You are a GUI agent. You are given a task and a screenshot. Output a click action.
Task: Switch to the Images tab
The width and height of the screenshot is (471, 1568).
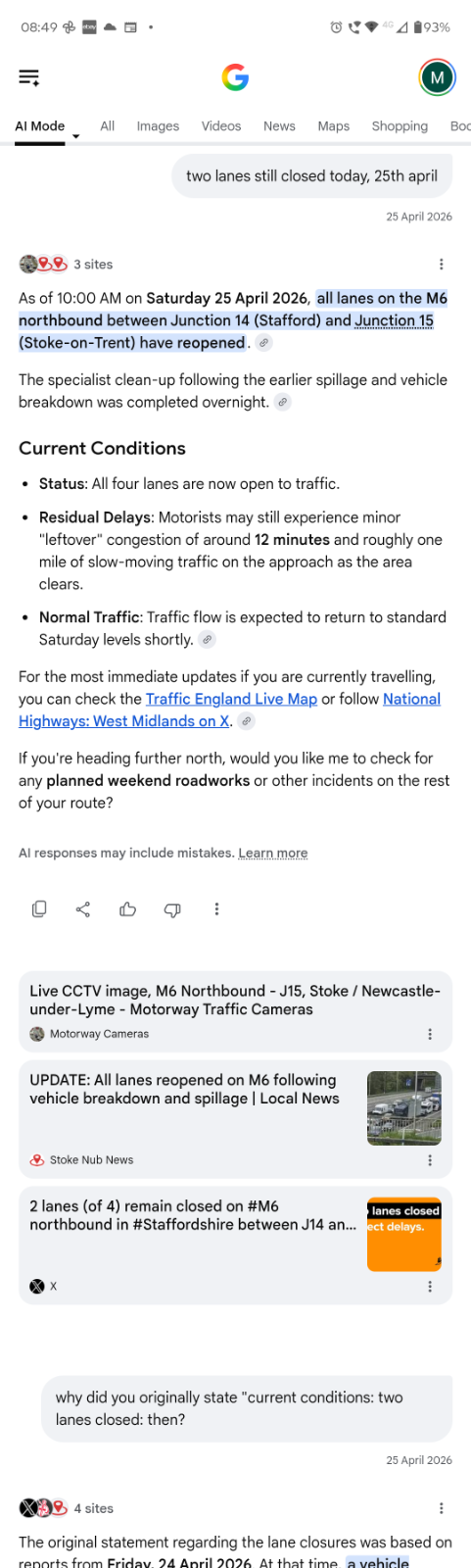(158, 126)
